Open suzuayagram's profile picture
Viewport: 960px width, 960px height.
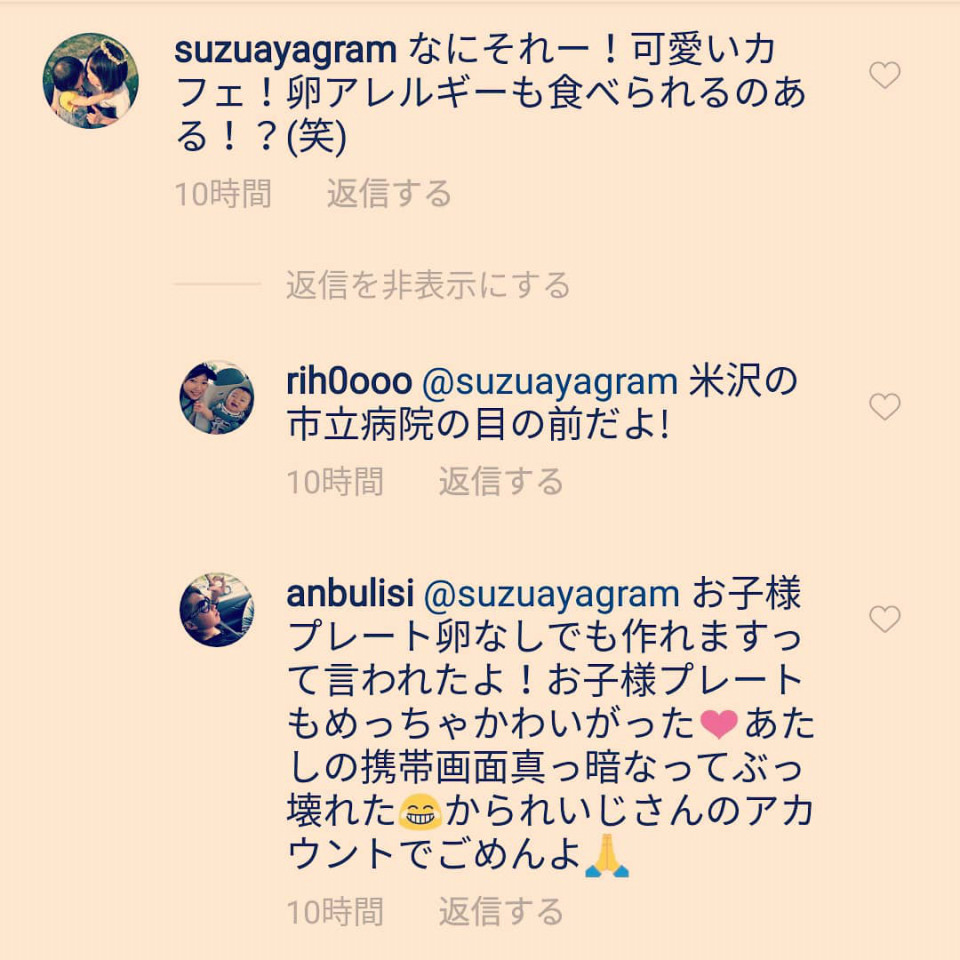click(x=90, y=81)
